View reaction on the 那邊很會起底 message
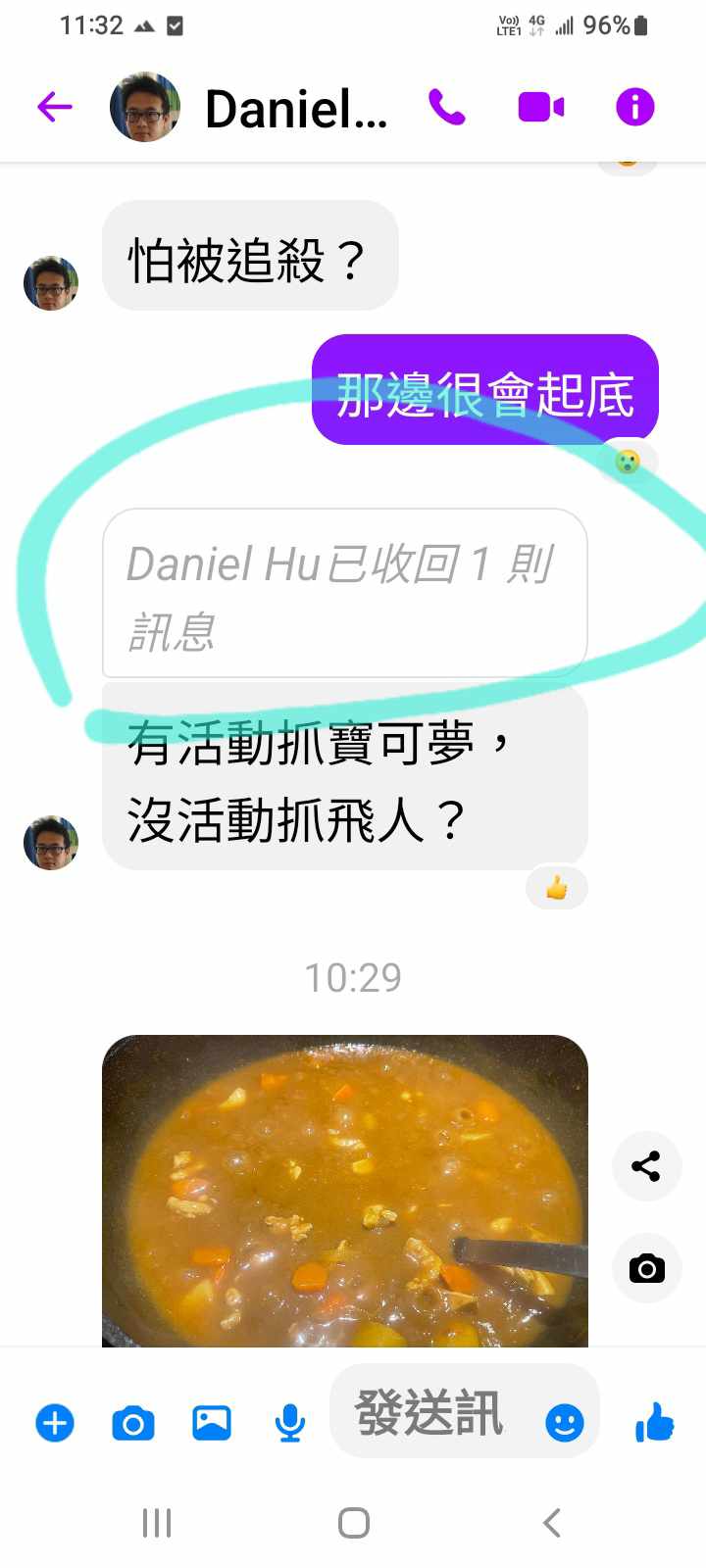The width and height of the screenshot is (706, 1568). [628, 461]
